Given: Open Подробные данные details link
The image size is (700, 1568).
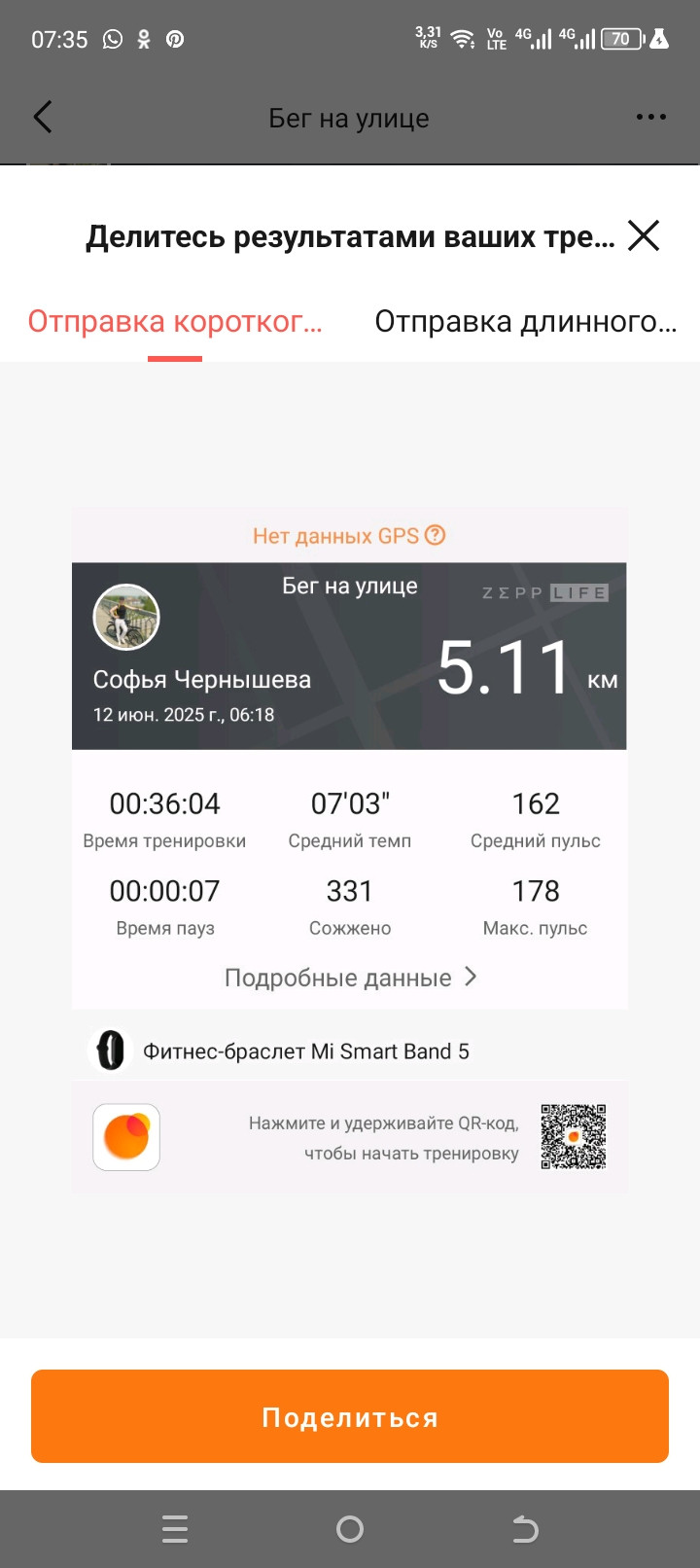Looking at the screenshot, I should pos(350,978).
